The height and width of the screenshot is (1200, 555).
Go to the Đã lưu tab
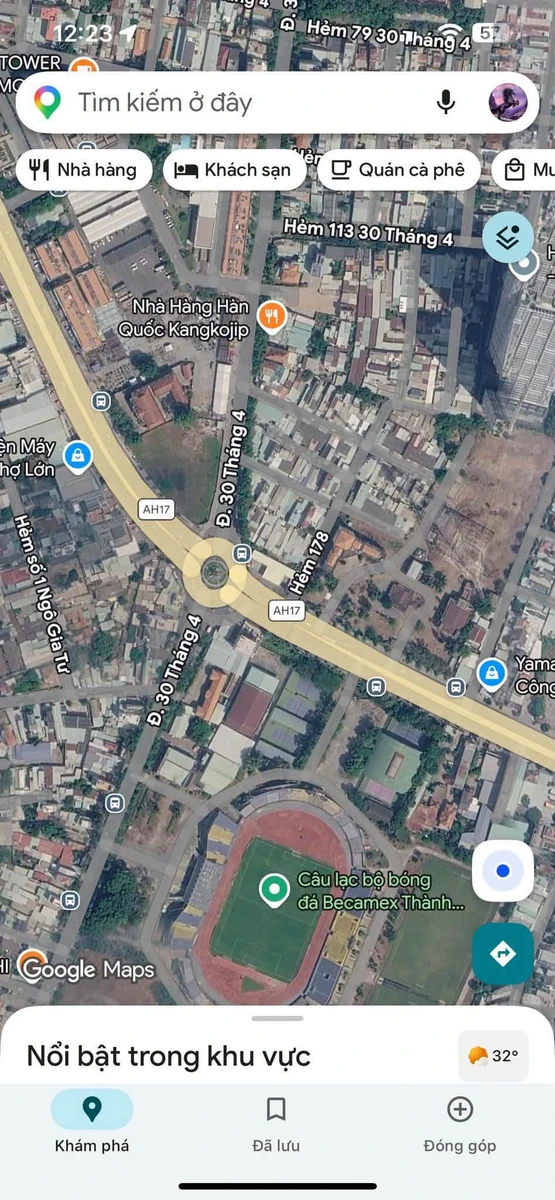(277, 1122)
